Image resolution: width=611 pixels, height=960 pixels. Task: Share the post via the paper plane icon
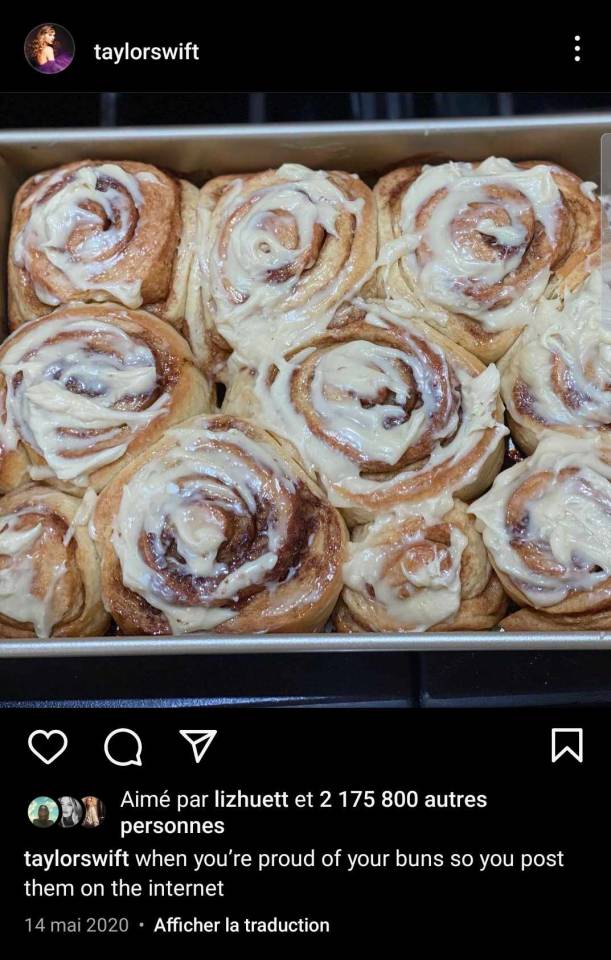[x=198, y=746]
